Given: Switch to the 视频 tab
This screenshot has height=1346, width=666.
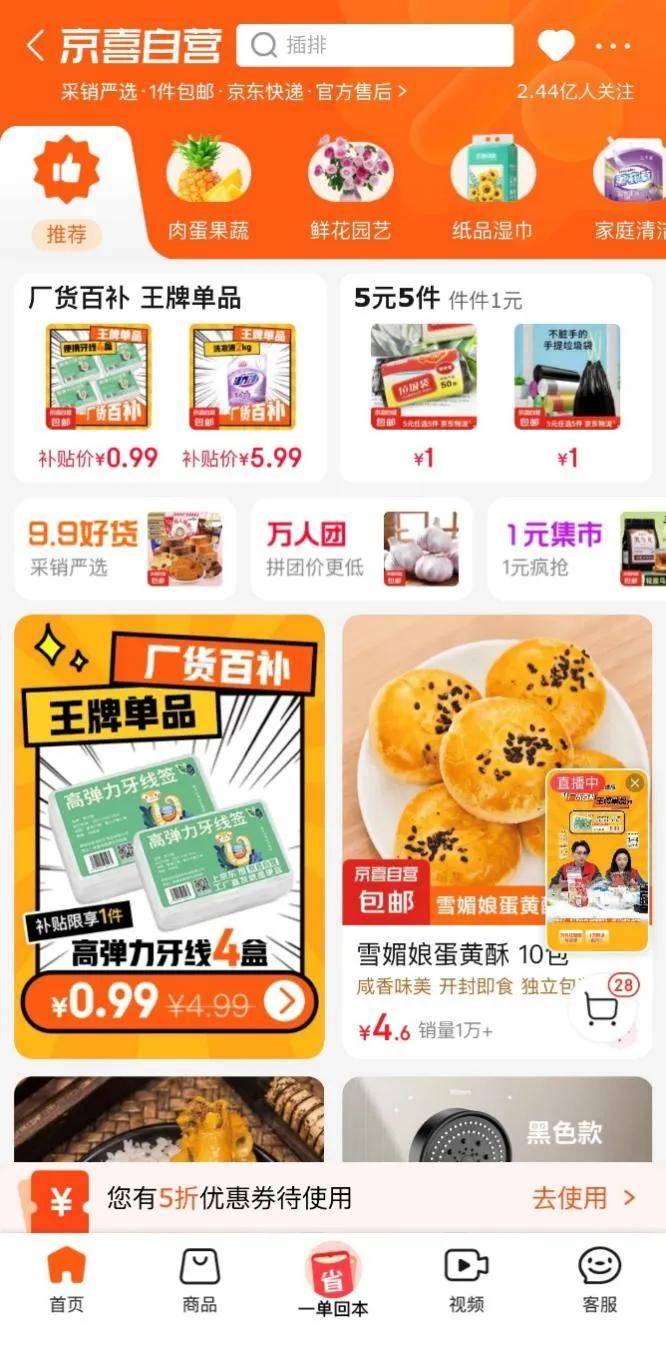Looking at the screenshot, I should (x=466, y=1281).
